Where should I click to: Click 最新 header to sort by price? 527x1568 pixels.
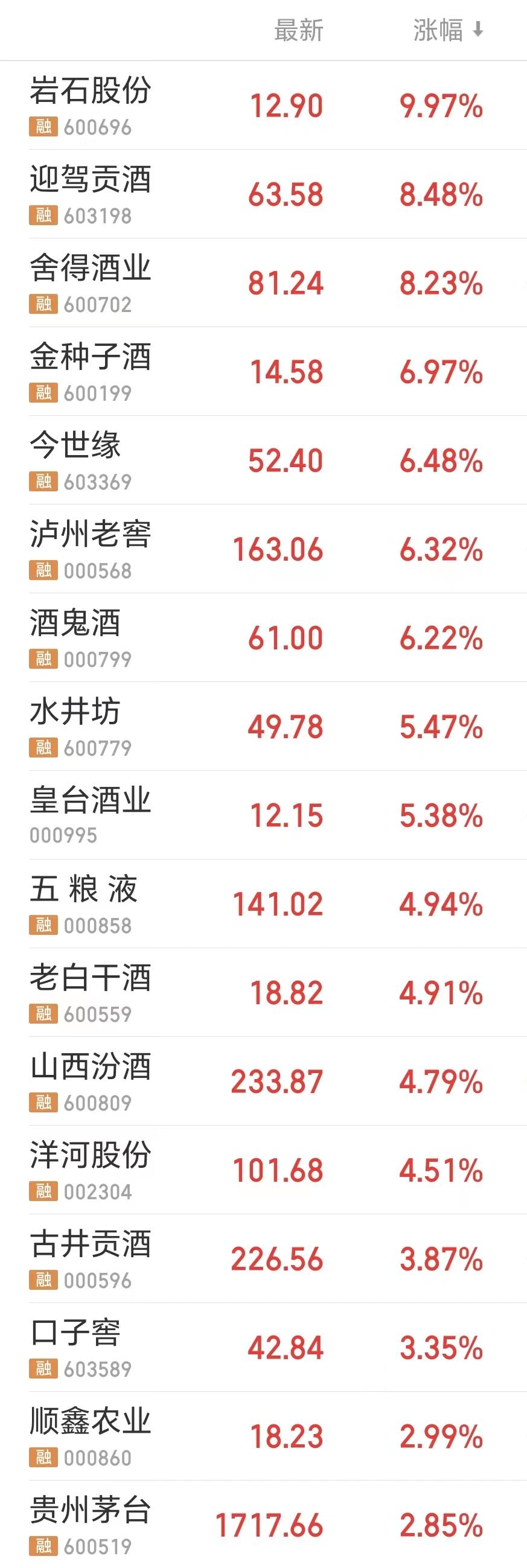299,30
